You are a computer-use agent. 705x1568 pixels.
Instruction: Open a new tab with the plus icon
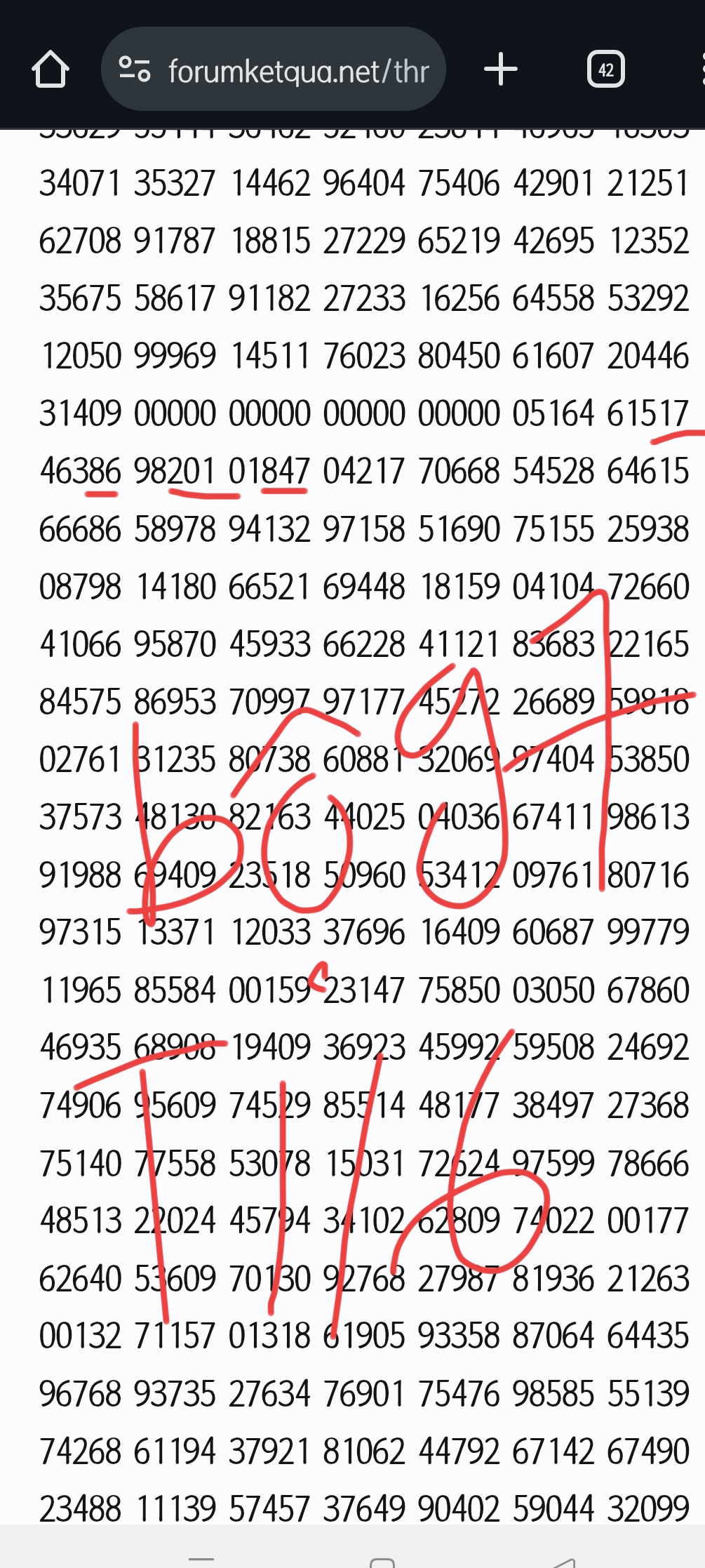pos(501,69)
